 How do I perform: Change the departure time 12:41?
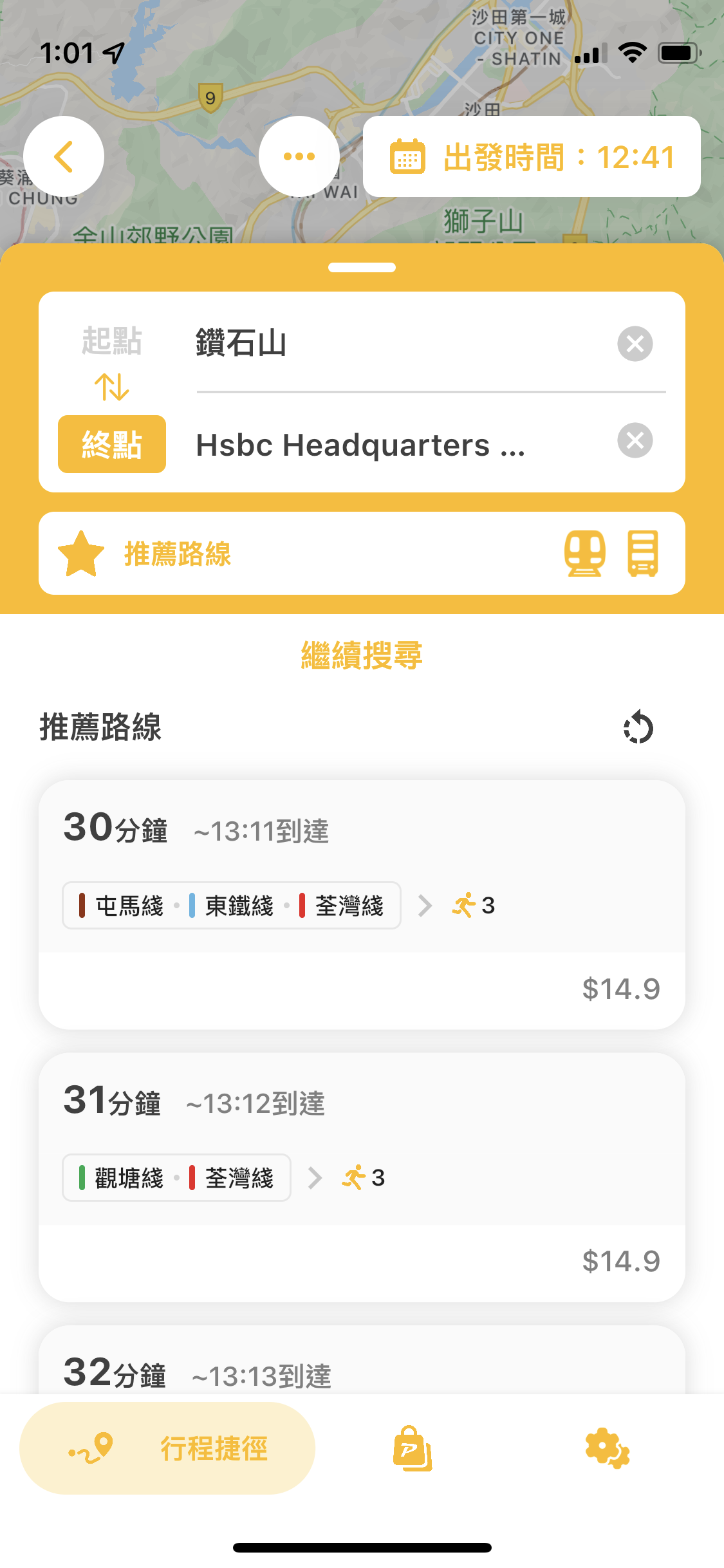coord(532,156)
